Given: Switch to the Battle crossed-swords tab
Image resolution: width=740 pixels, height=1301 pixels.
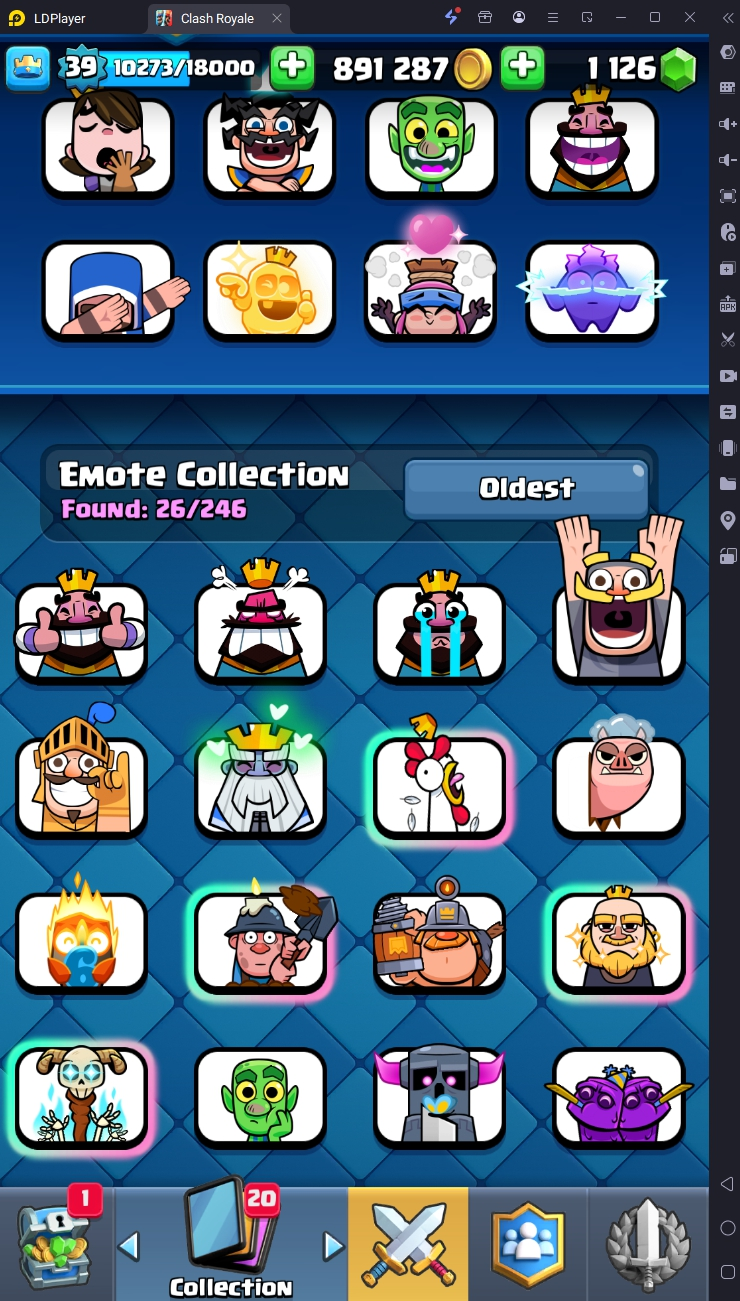Looking at the screenshot, I should 407,1244.
